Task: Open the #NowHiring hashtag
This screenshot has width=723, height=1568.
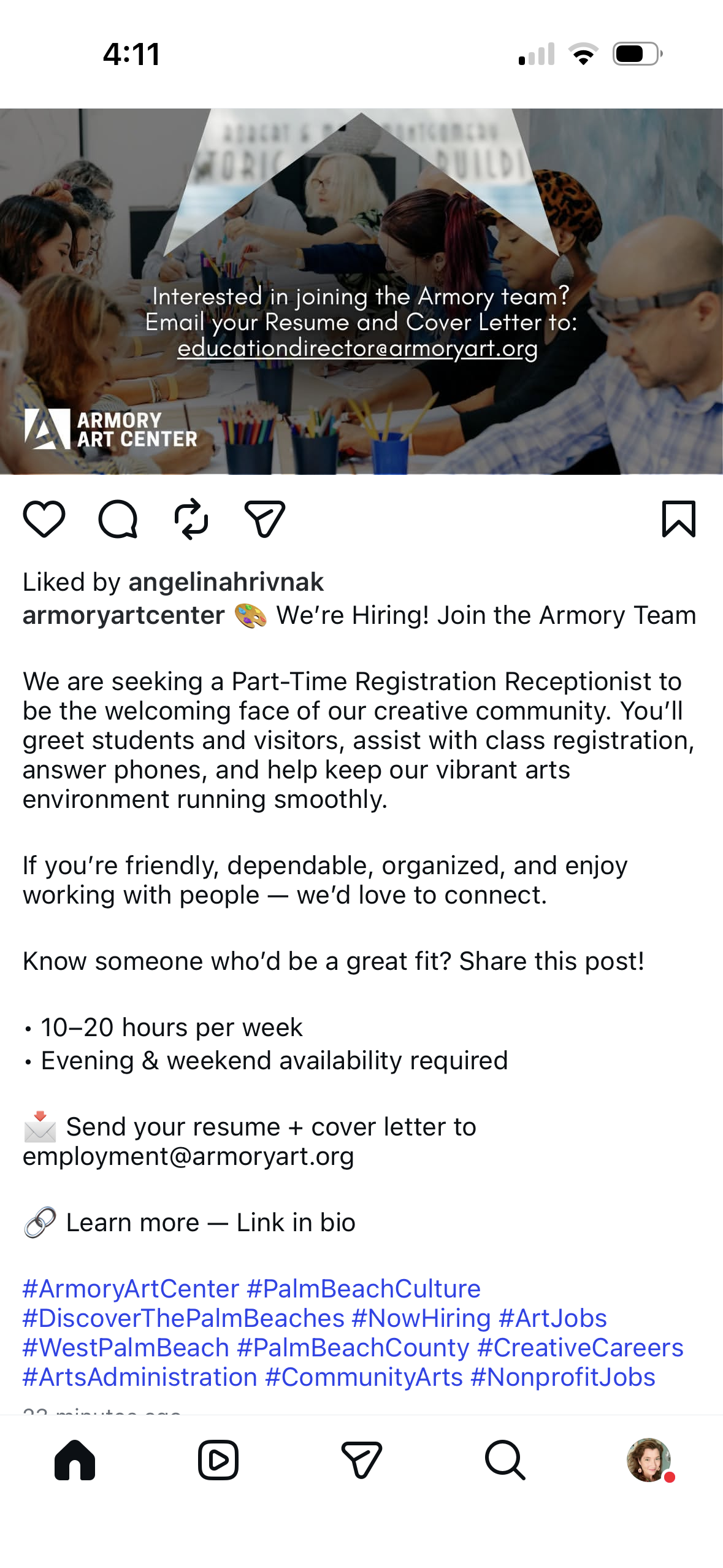Action: tap(421, 1318)
